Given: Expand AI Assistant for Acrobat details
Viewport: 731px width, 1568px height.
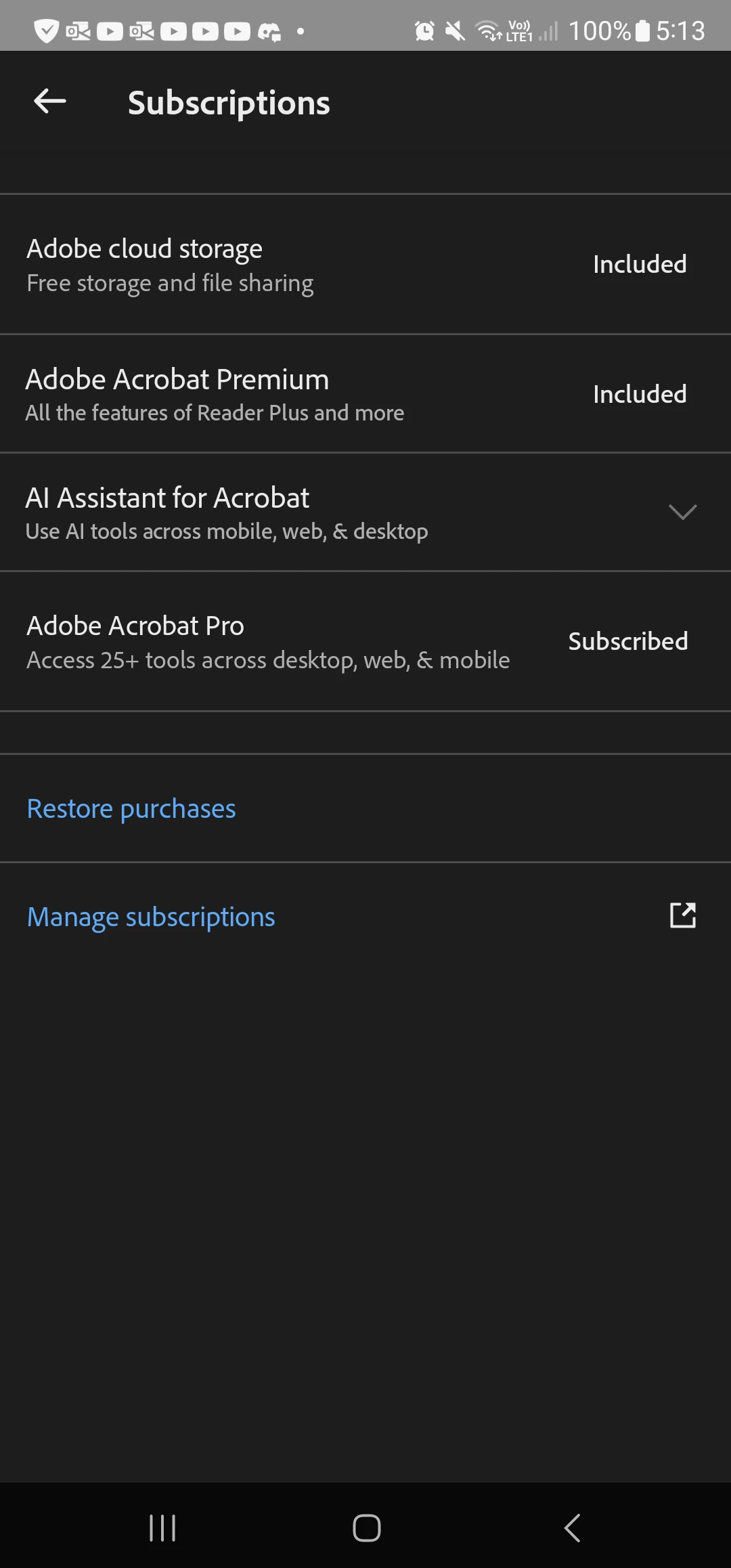Looking at the screenshot, I should (x=682, y=512).
